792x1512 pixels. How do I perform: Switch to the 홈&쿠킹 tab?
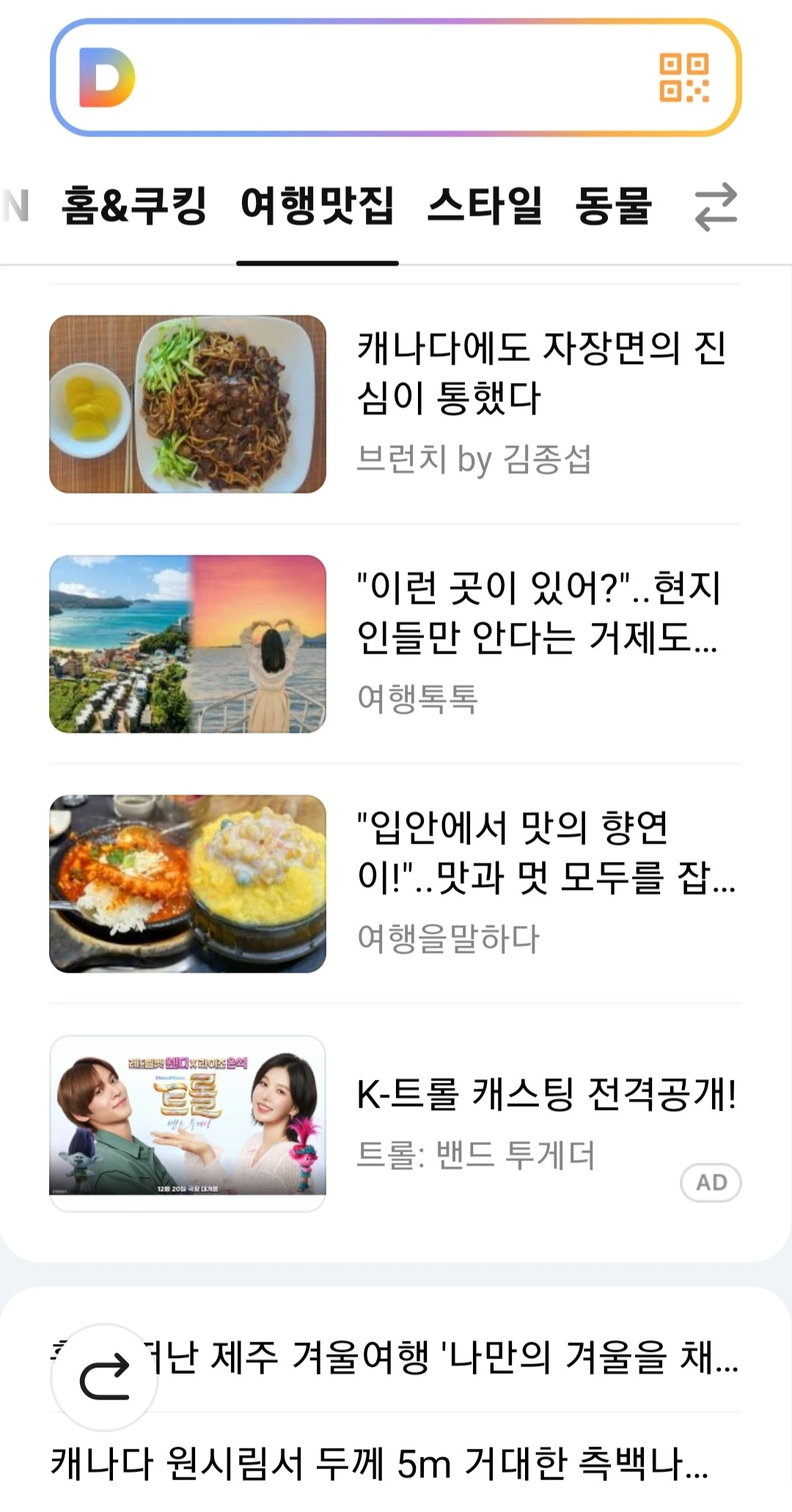[134, 205]
